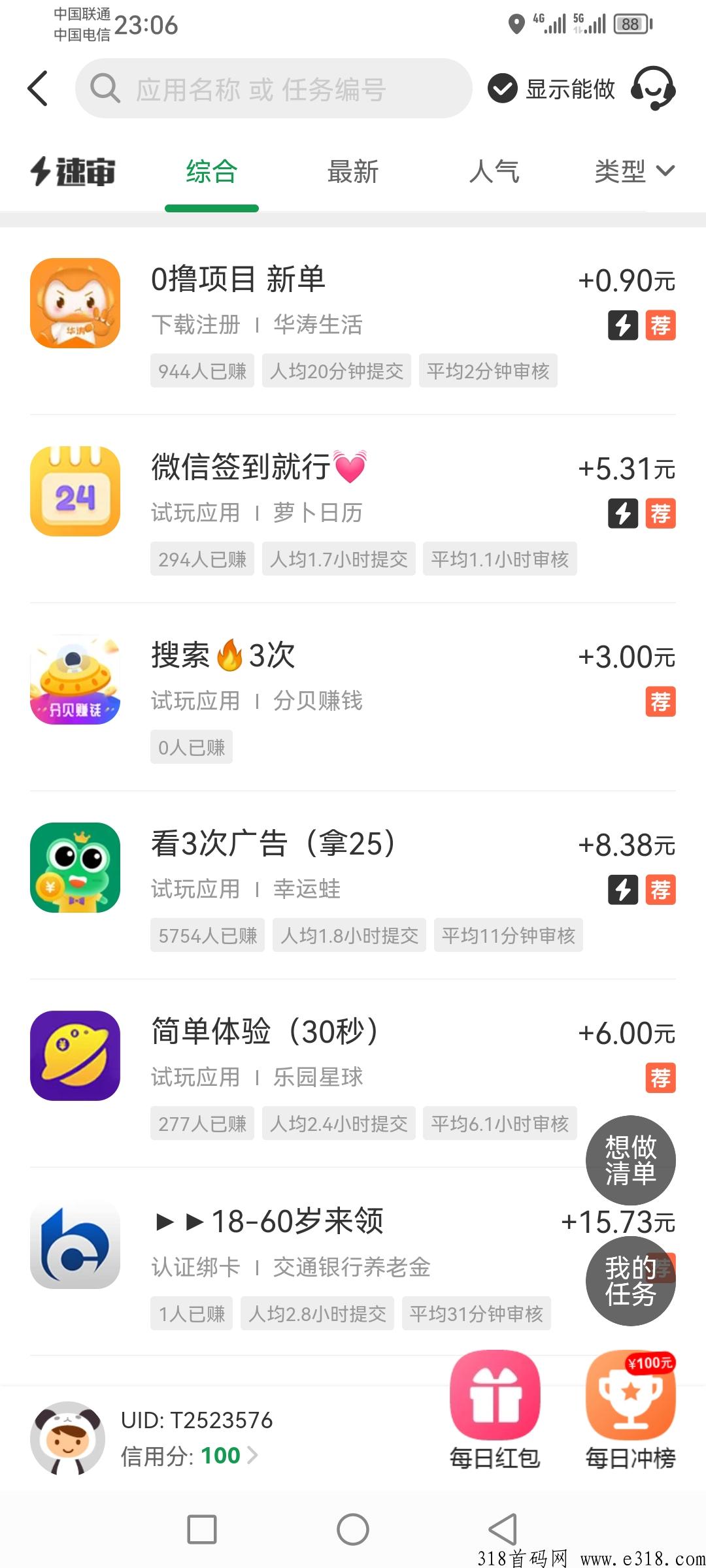Open the 简单体验（30秒）task
Image resolution: width=706 pixels, height=1568 pixels.
(x=353, y=1074)
